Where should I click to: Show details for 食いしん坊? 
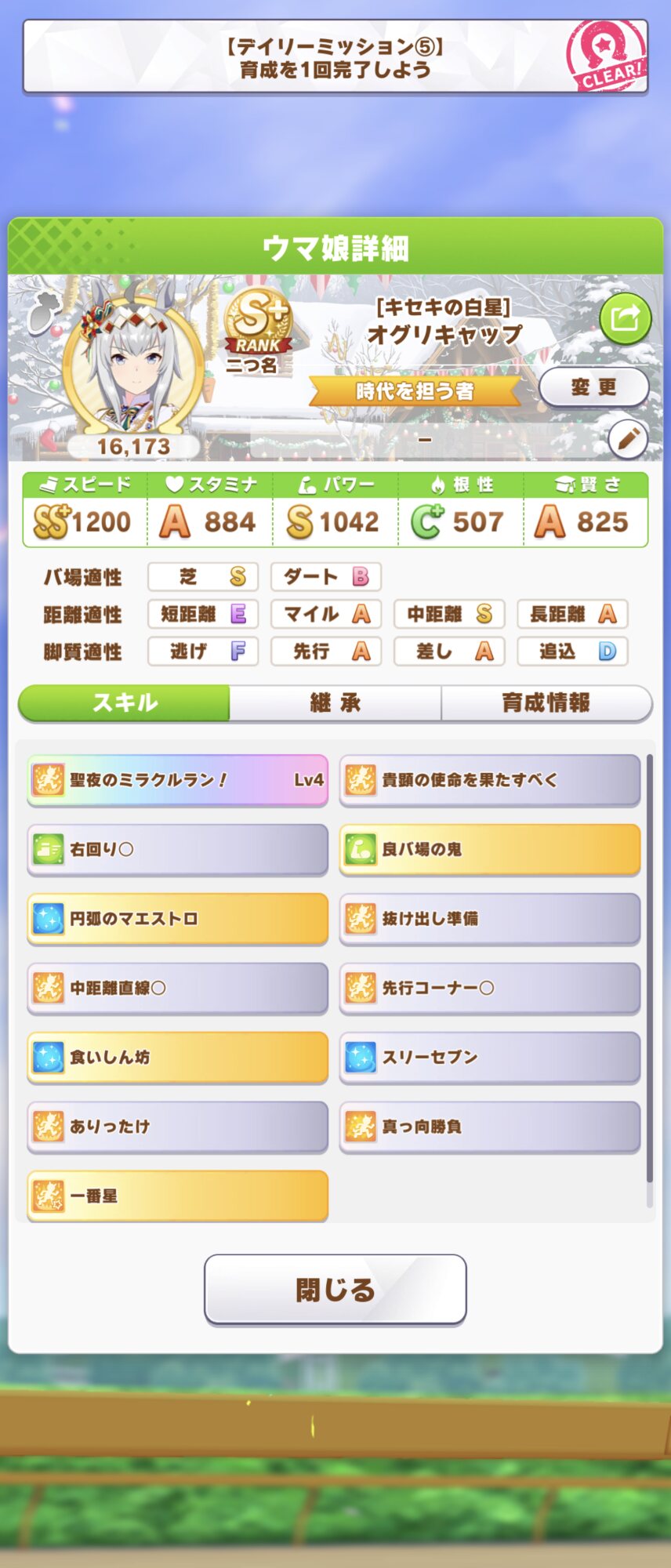[x=177, y=1057]
